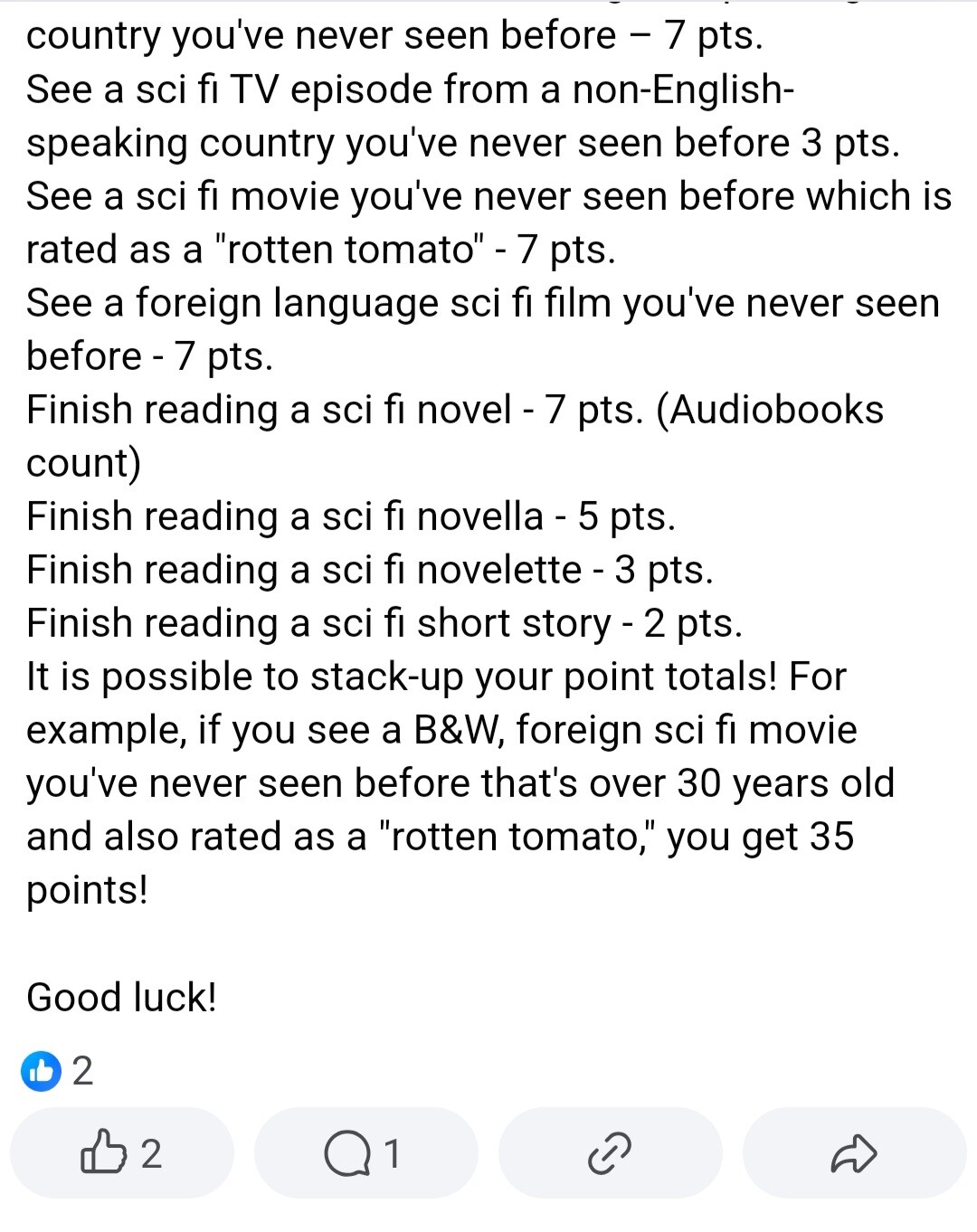The height and width of the screenshot is (1232, 977).
Task: Copy the post link
Action: pyautogui.click(x=610, y=1153)
